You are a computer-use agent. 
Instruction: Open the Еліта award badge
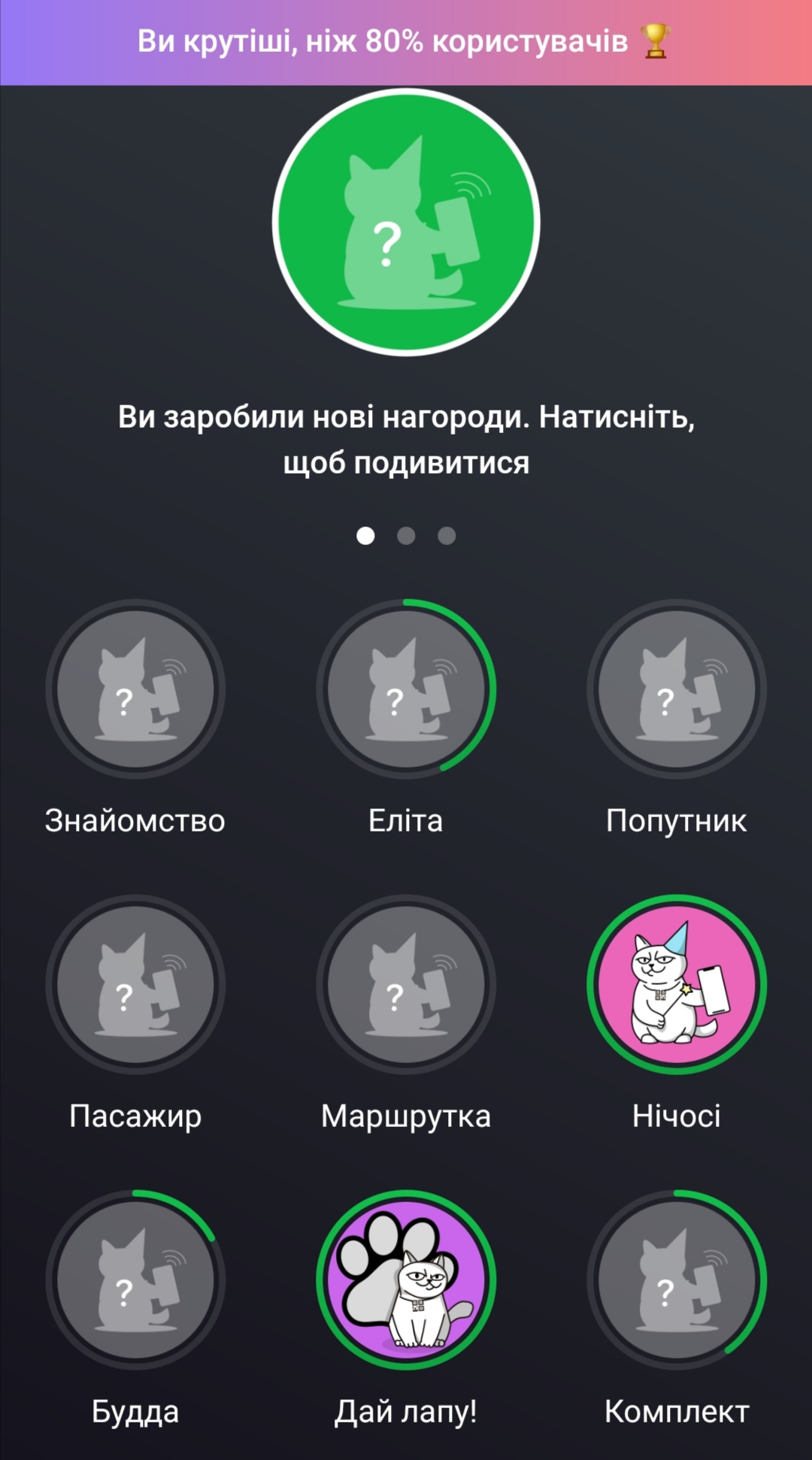click(406, 689)
